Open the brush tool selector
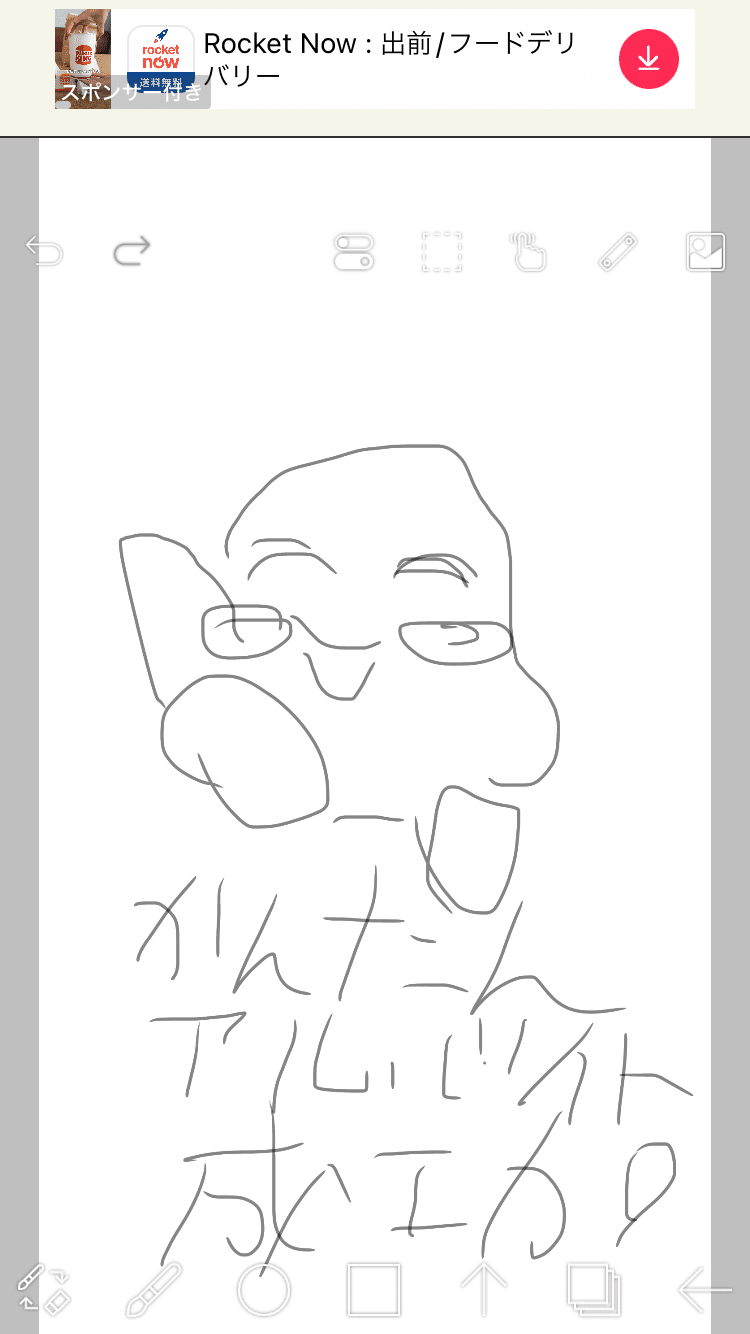The width and height of the screenshot is (750, 1334). tap(154, 1288)
